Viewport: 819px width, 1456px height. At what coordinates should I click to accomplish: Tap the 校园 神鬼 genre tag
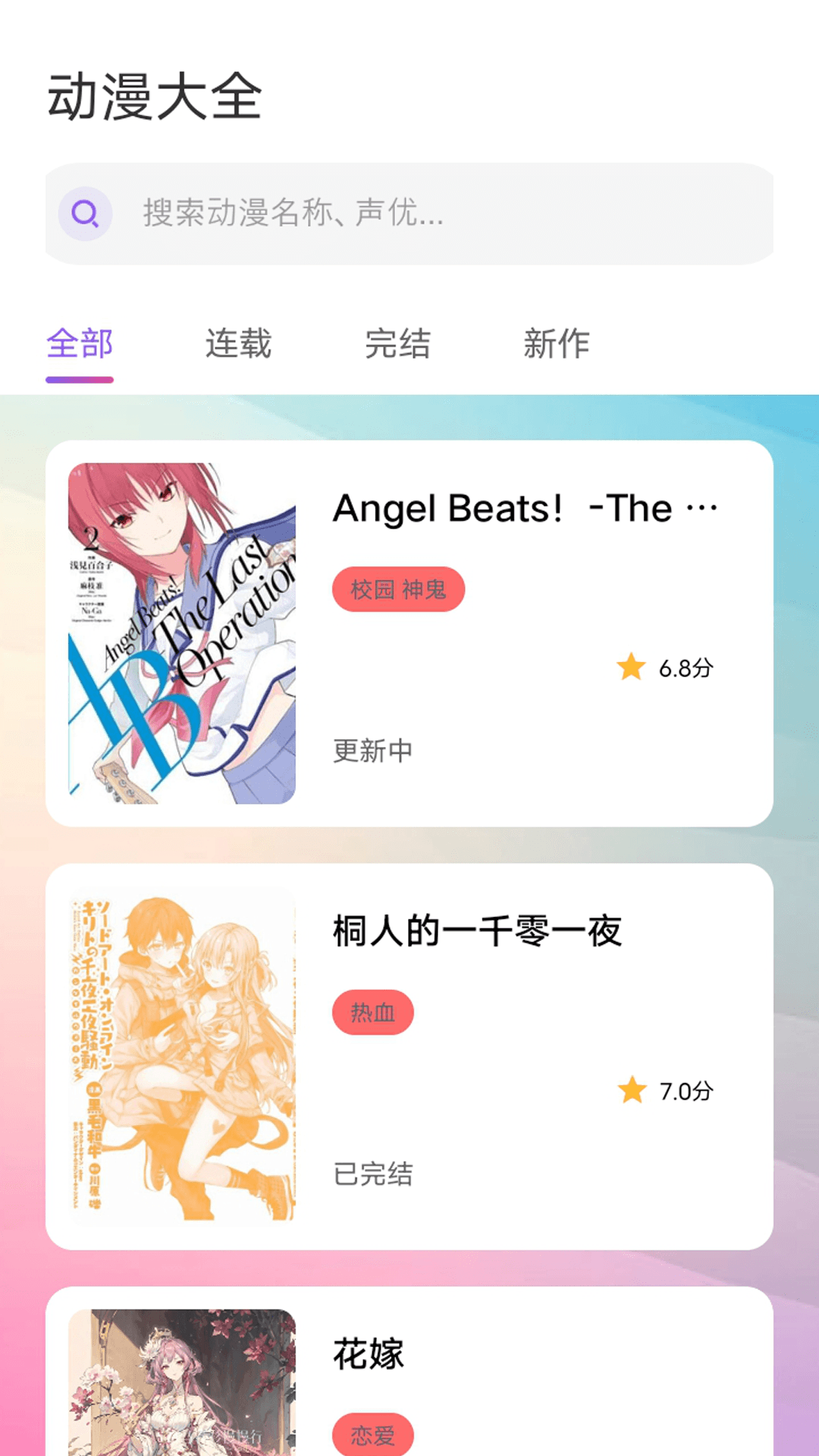[400, 589]
